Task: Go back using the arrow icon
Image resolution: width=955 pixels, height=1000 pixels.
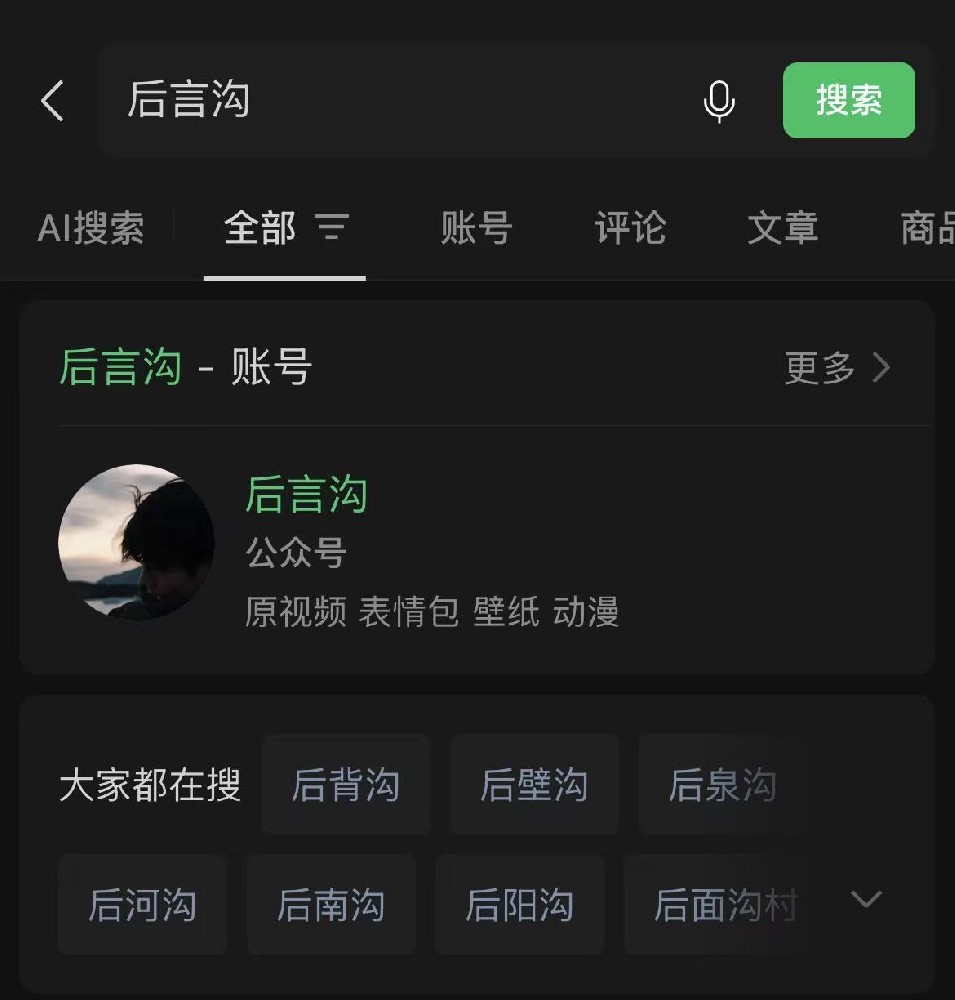Action: click(x=52, y=101)
